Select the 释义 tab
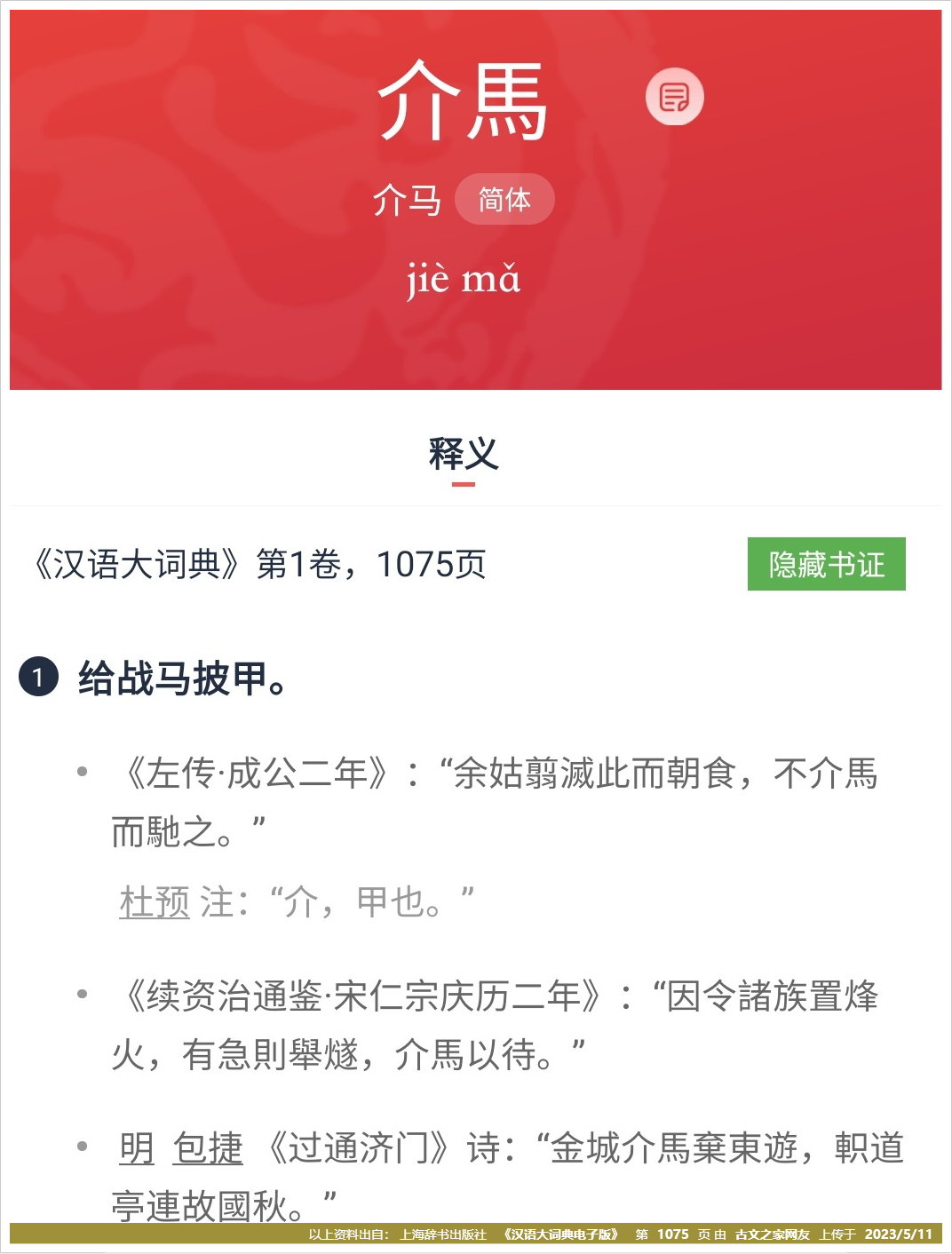The width and height of the screenshot is (952, 1254). tap(464, 455)
